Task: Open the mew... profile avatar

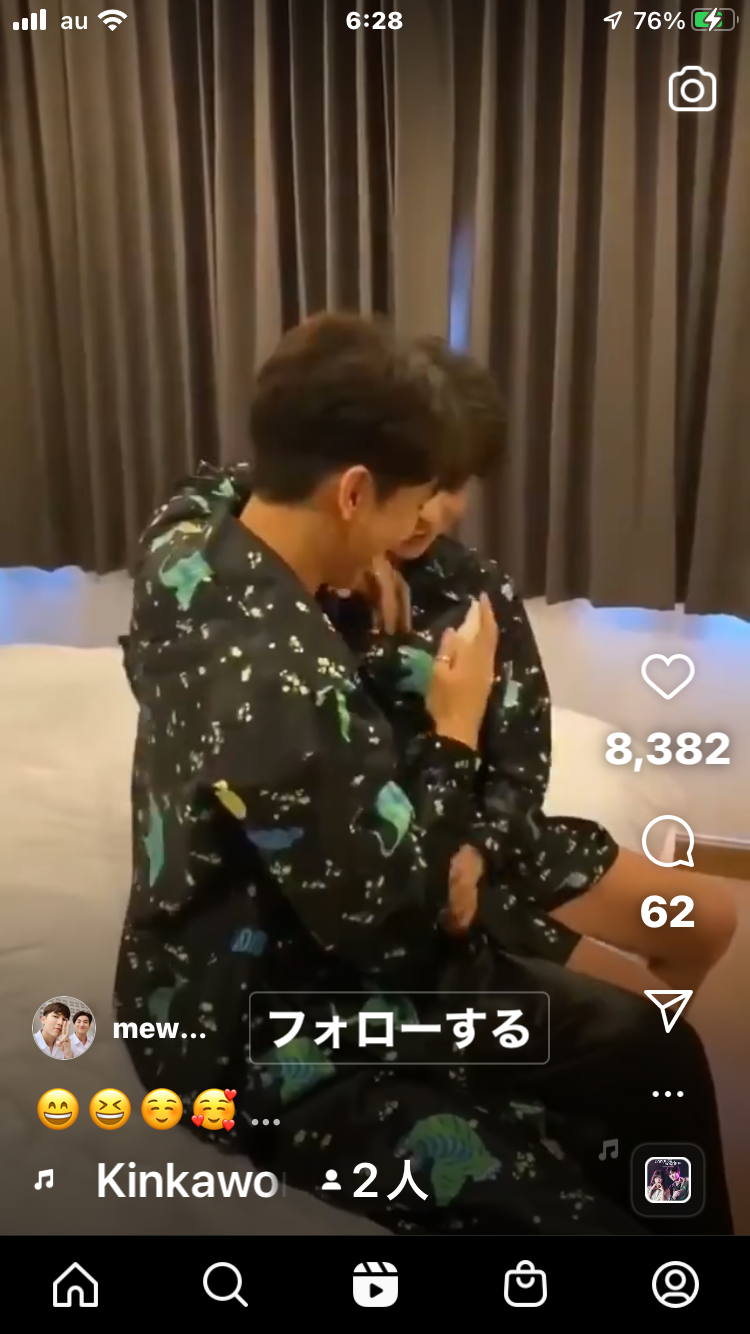Action: pos(64,1028)
